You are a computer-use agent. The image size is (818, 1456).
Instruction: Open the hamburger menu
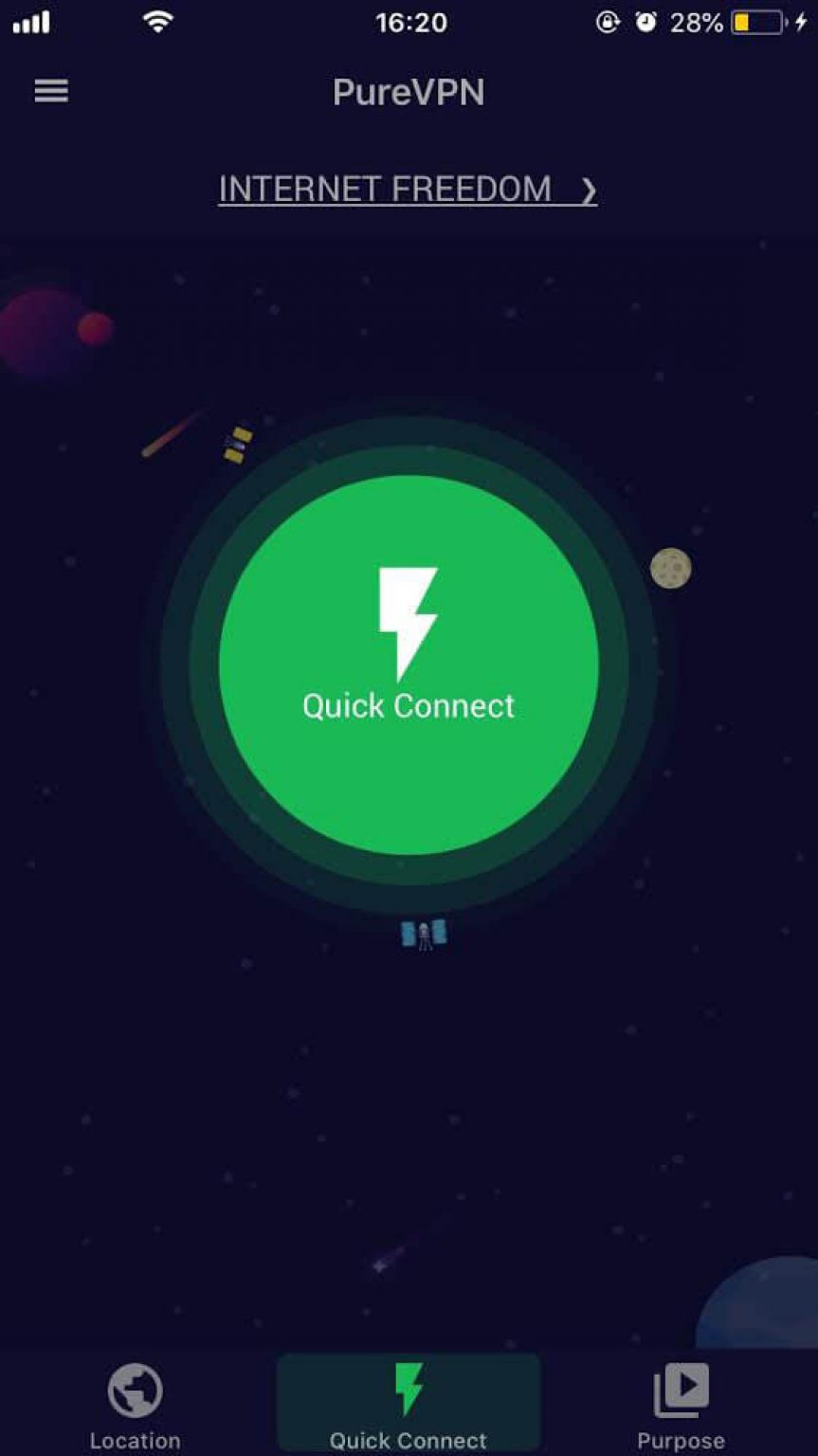coord(51,91)
